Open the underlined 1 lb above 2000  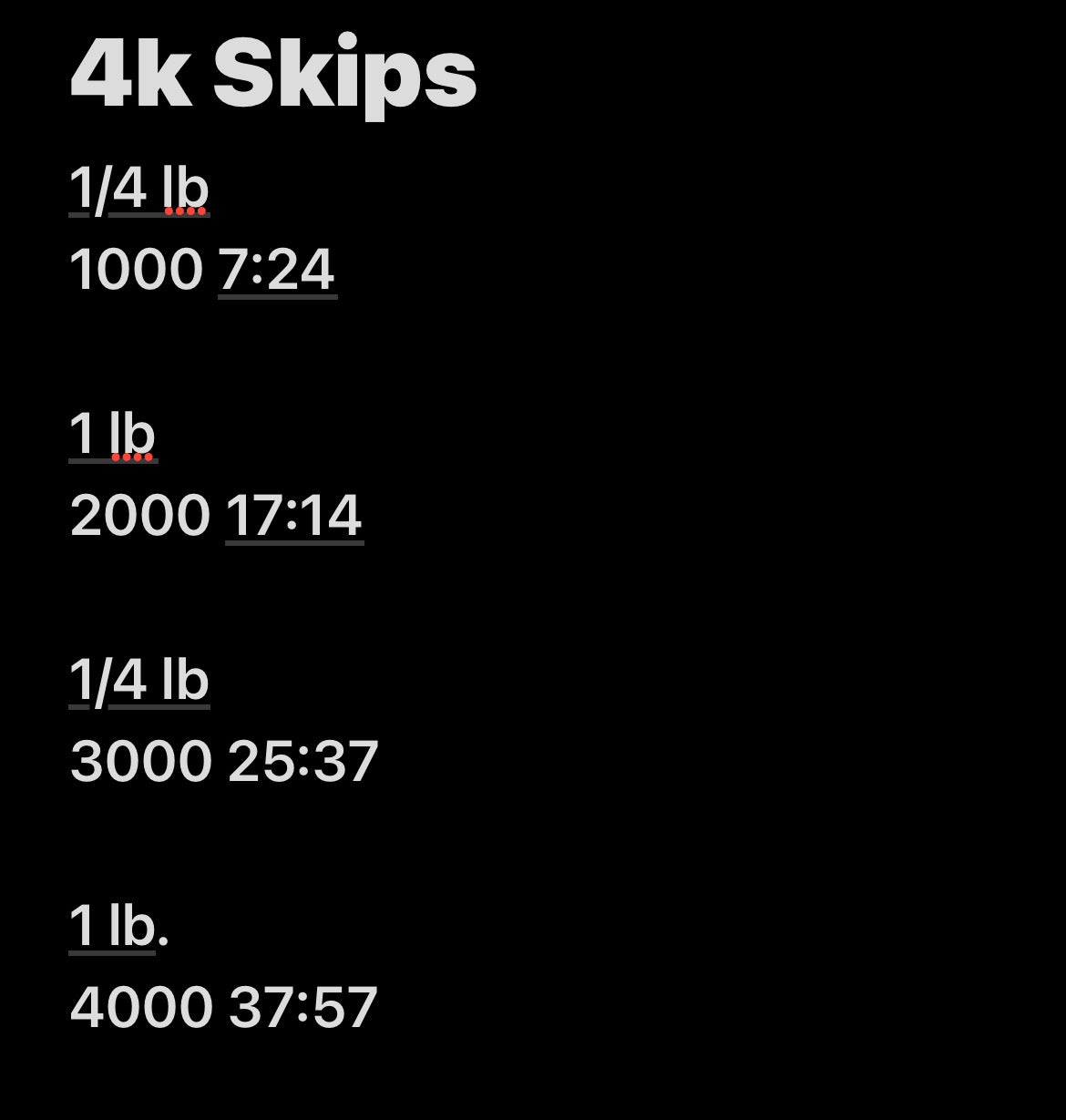112,434
